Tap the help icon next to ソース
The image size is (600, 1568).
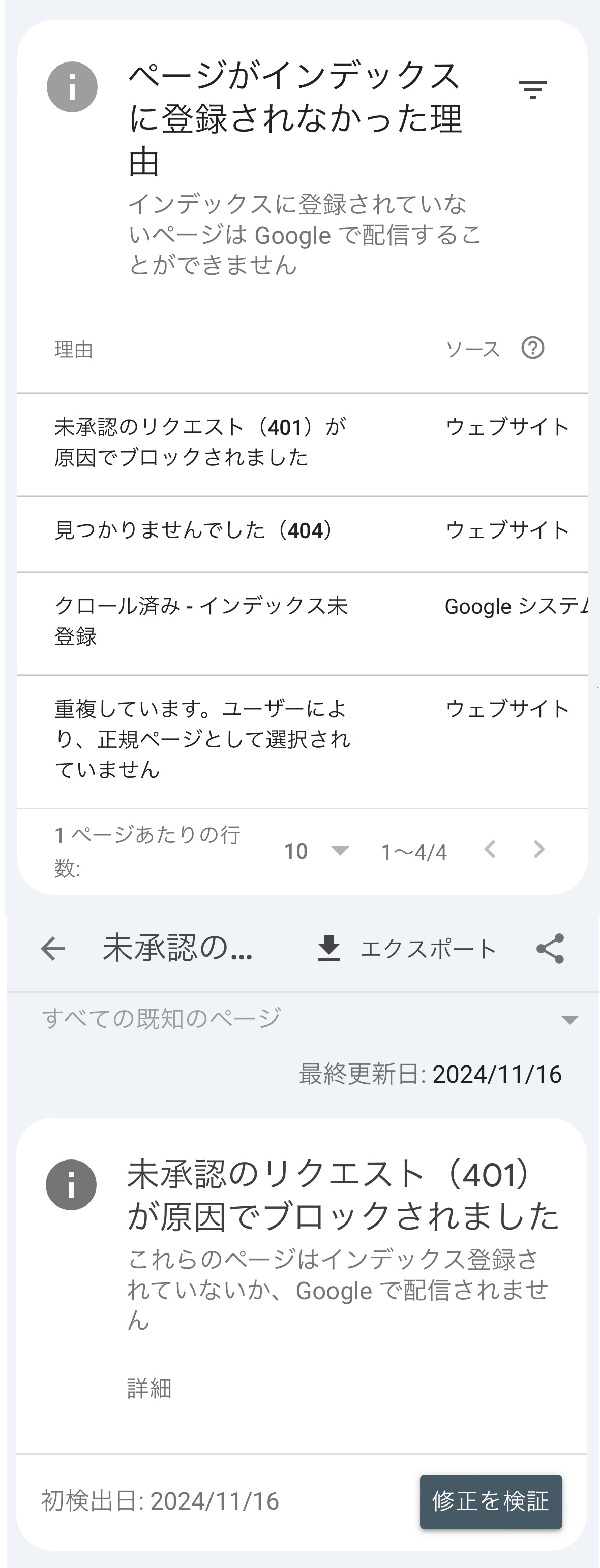532,348
